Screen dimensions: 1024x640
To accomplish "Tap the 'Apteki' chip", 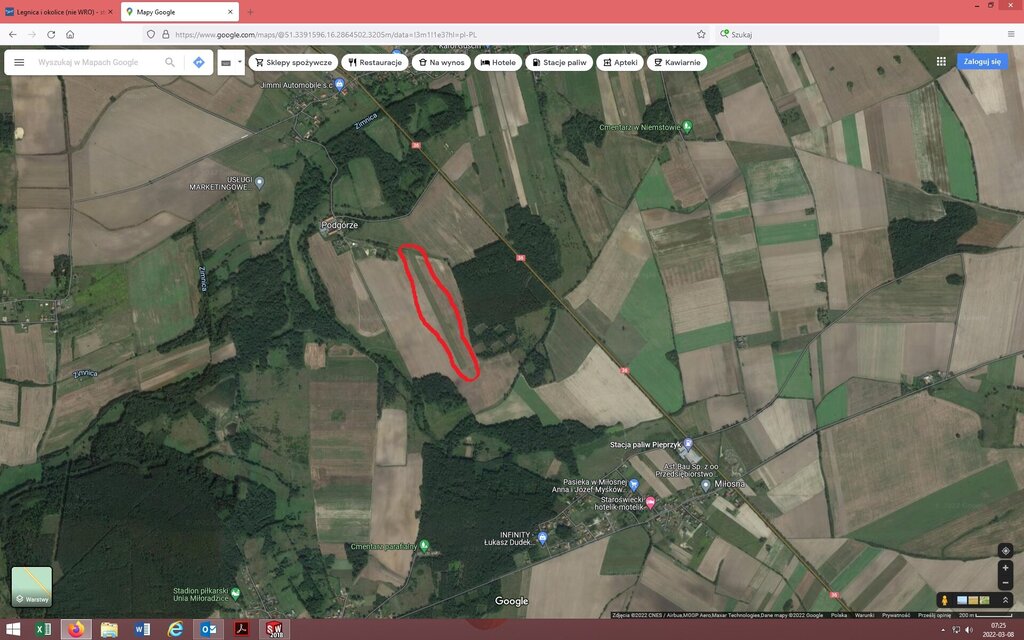I will 620,62.
